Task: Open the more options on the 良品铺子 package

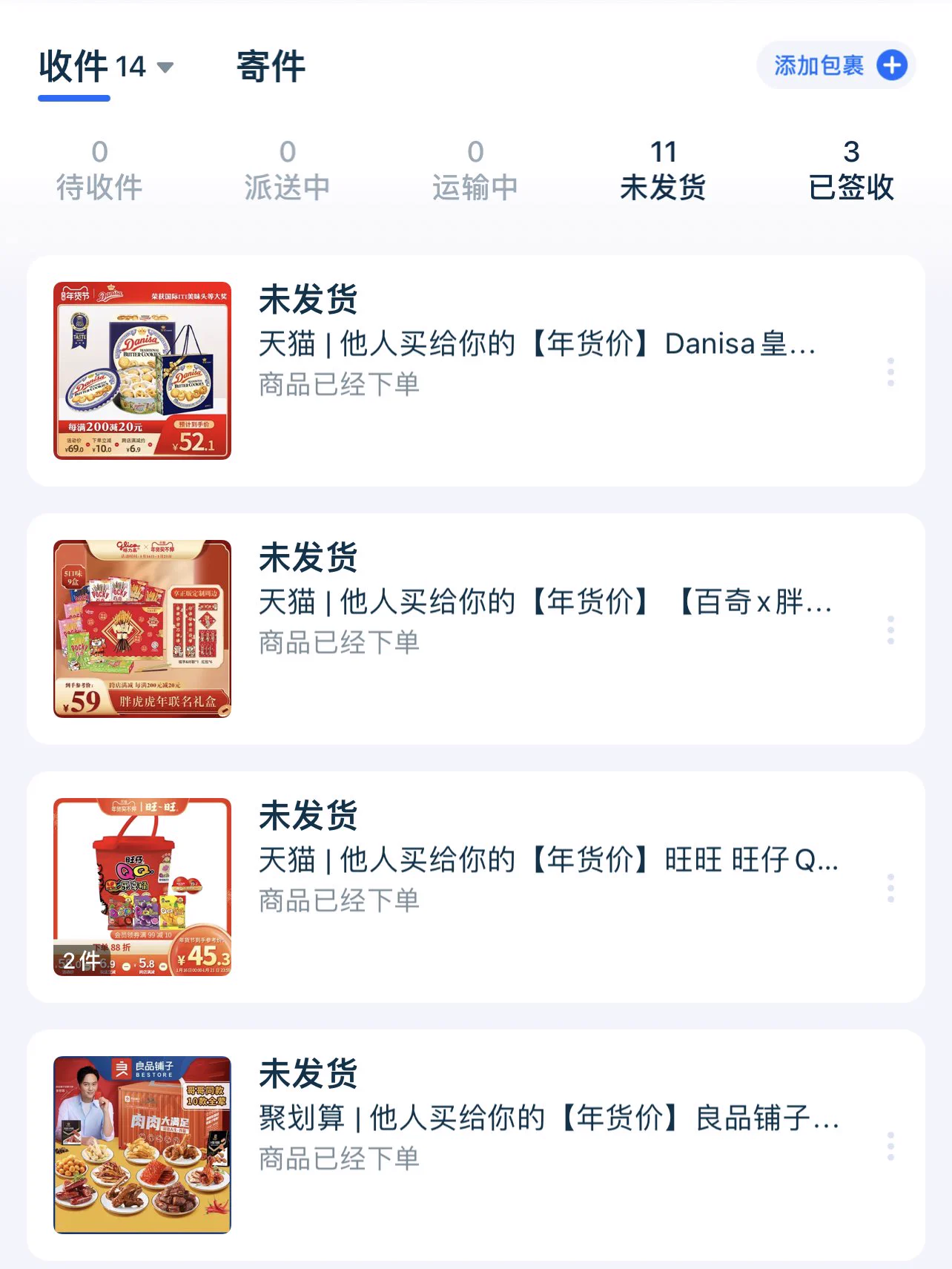Action: pyautogui.click(x=890, y=1146)
